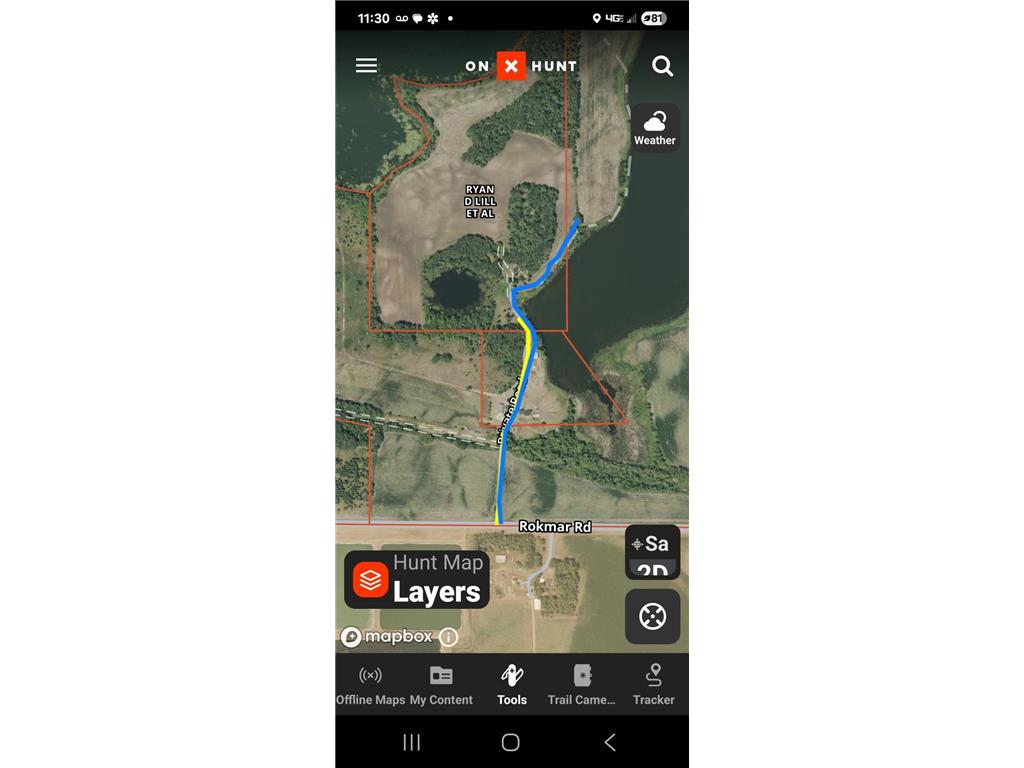The height and width of the screenshot is (768, 1024).
Task: Toggle the satellite 2D basemap view
Action: [x=653, y=553]
